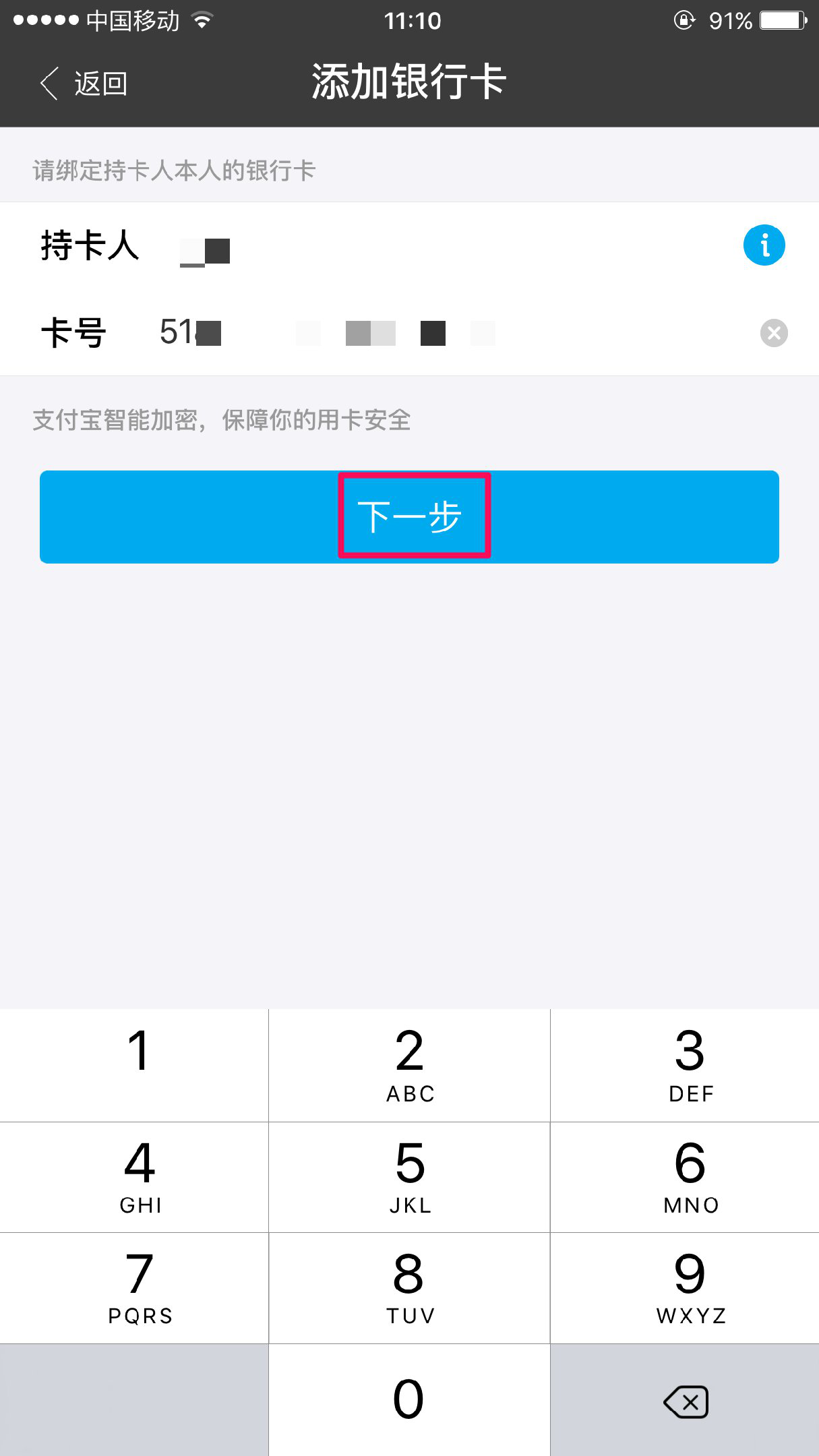This screenshot has width=819, height=1456.
Task: Go back using the 返回 button
Action: coord(84,84)
